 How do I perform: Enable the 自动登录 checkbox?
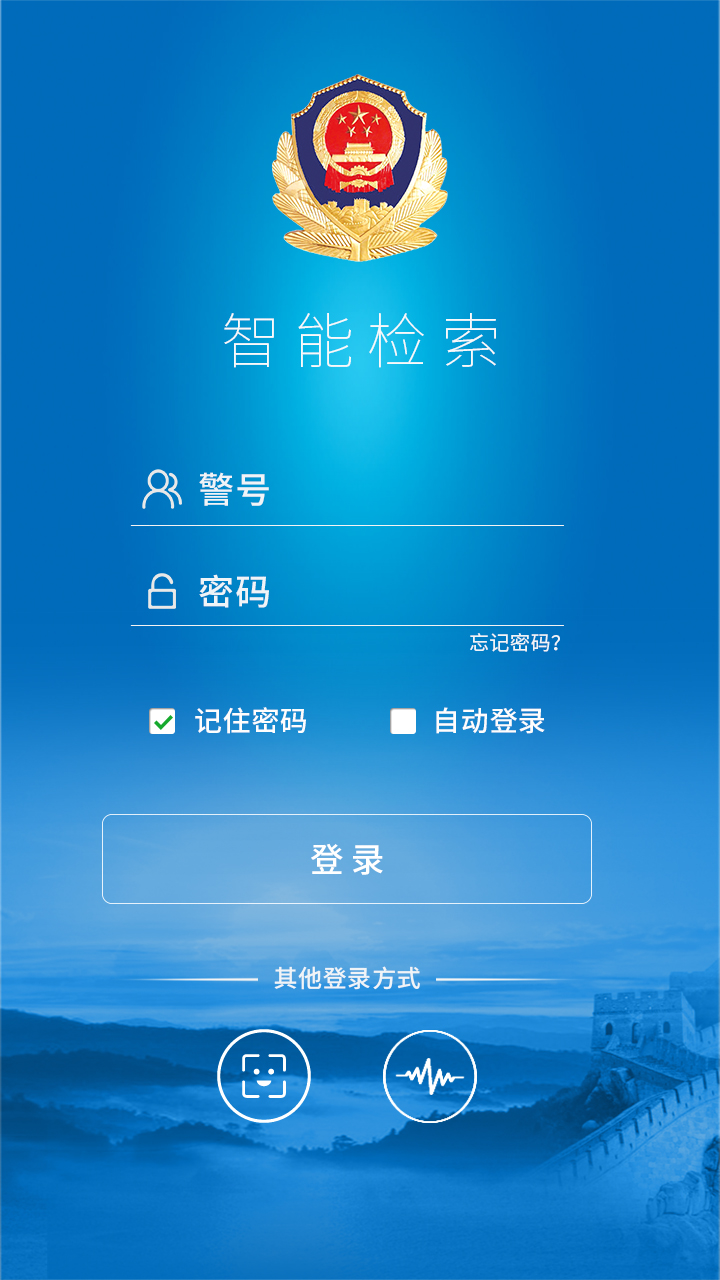pos(403,721)
